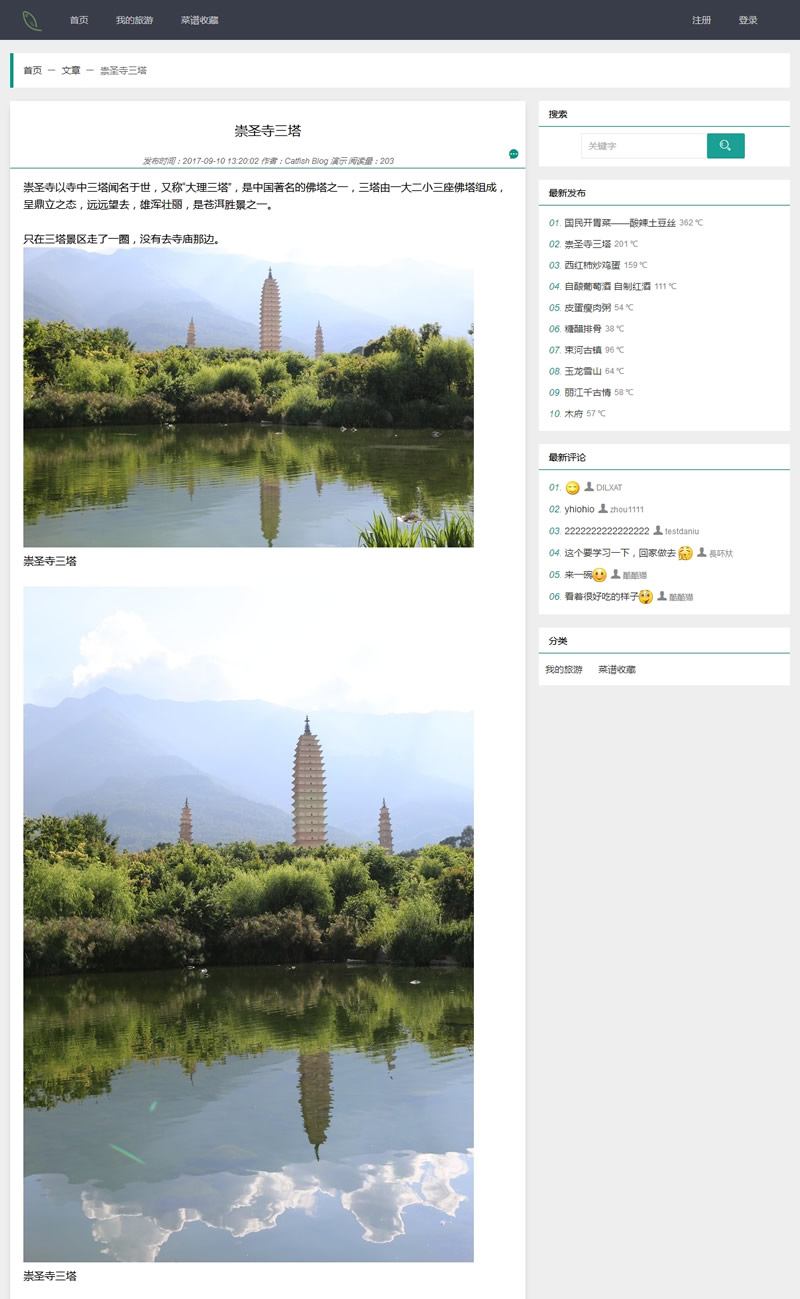Open the article 丽江千古情

(x=587, y=392)
